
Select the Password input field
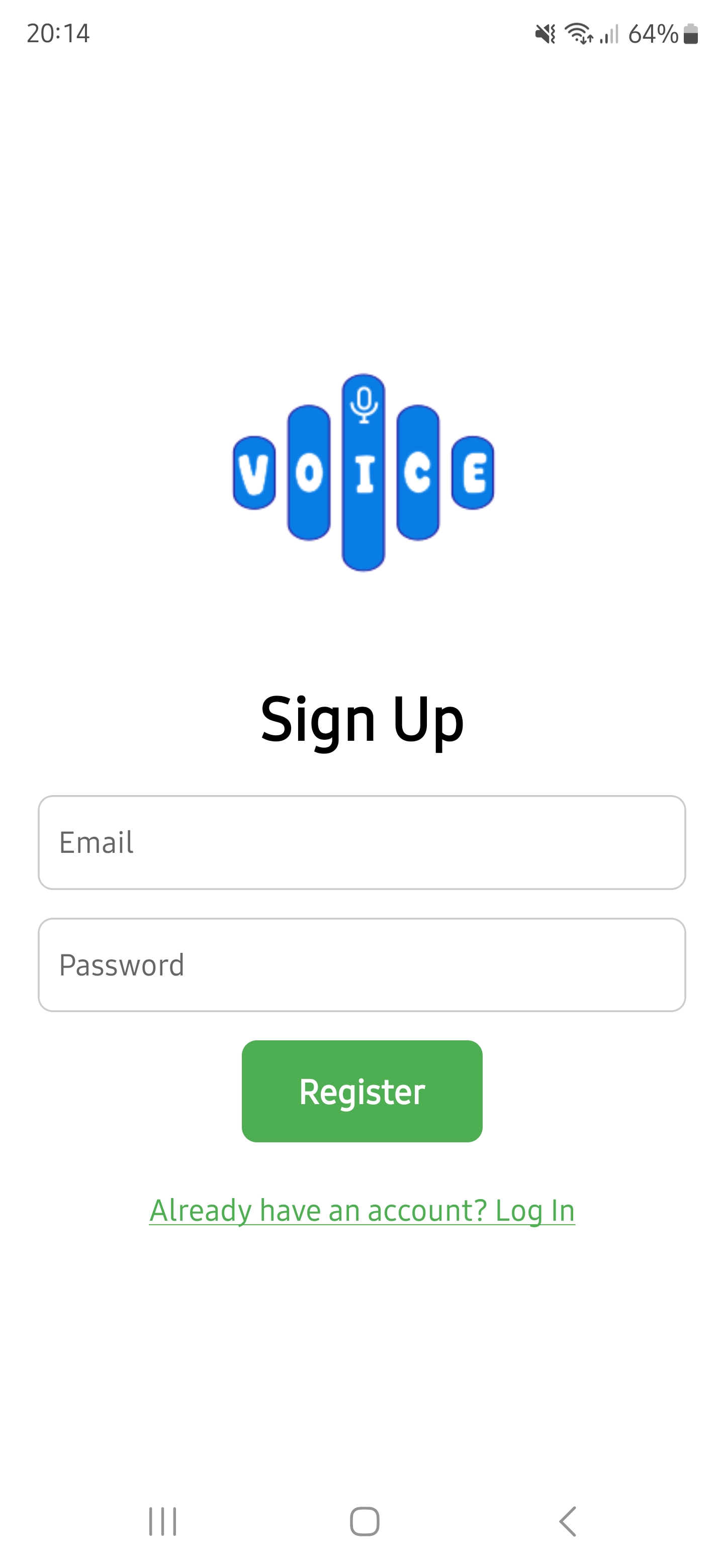click(x=361, y=965)
